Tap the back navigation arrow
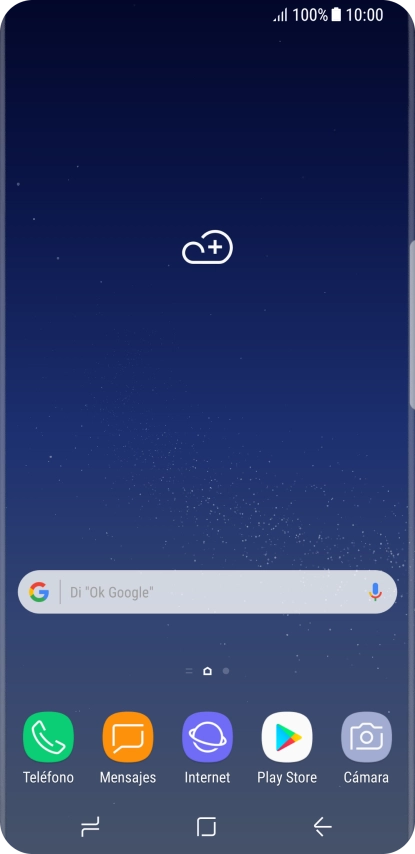415x854 pixels. pyautogui.click(x=322, y=827)
